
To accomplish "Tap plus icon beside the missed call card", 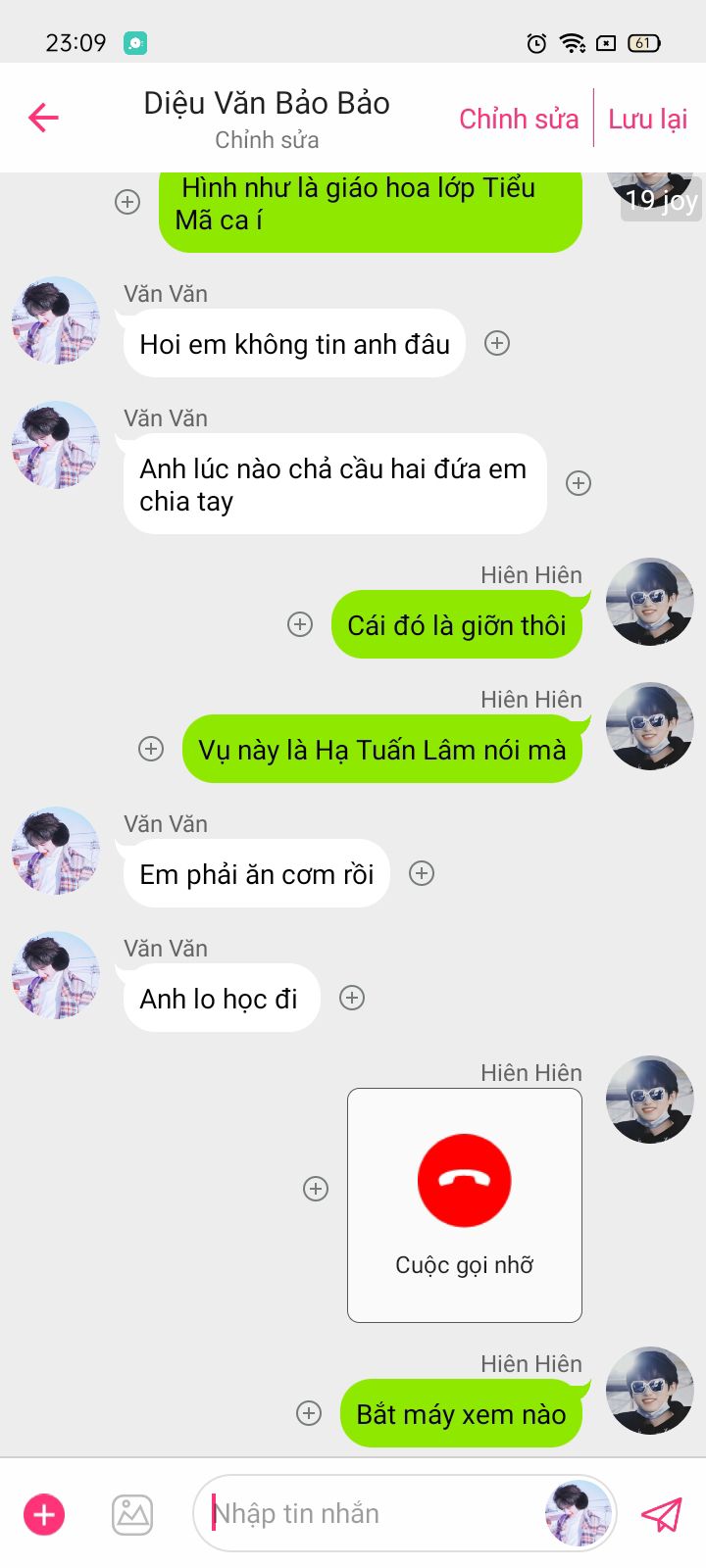I will click(x=316, y=1189).
